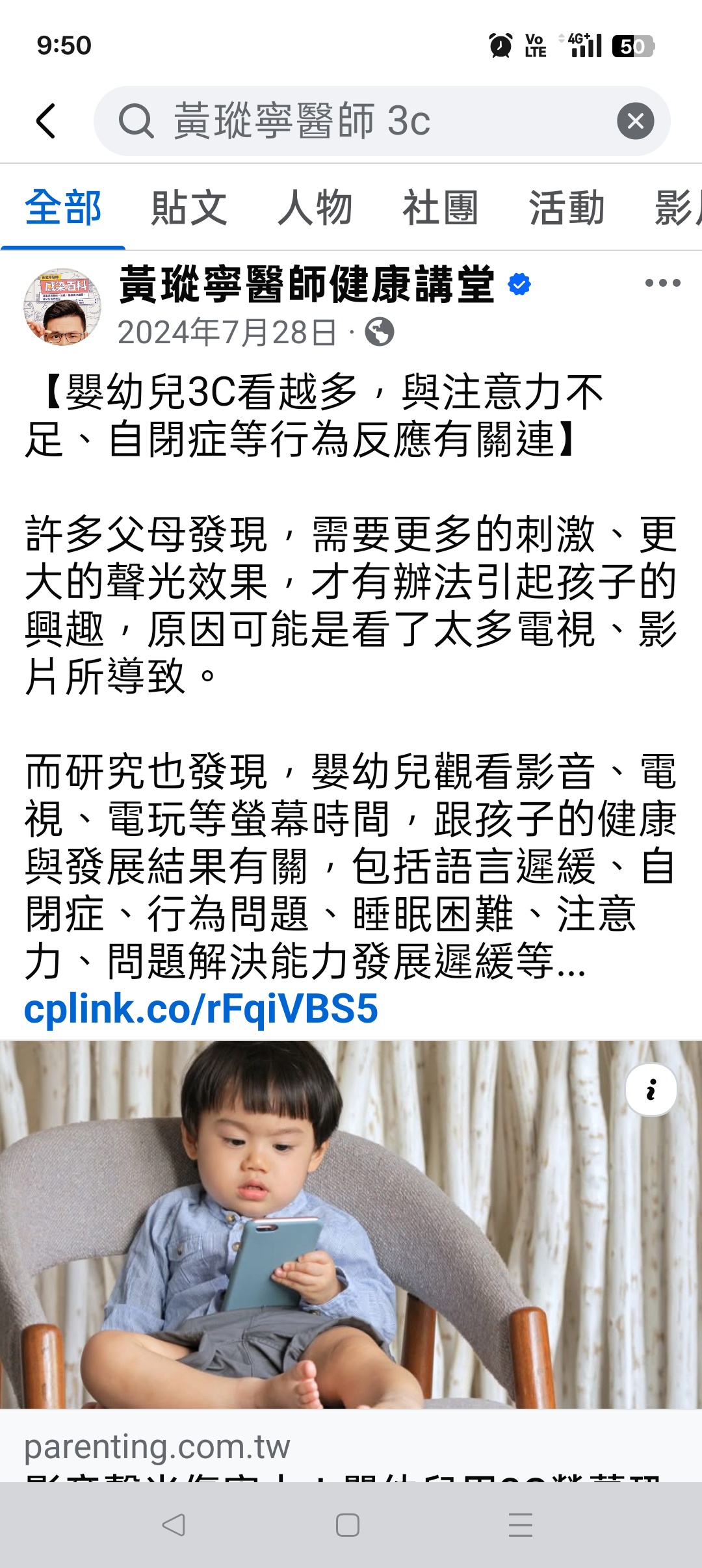The height and width of the screenshot is (1568, 702).
Task: Tap the info icon on the link image
Action: pyautogui.click(x=651, y=1090)
